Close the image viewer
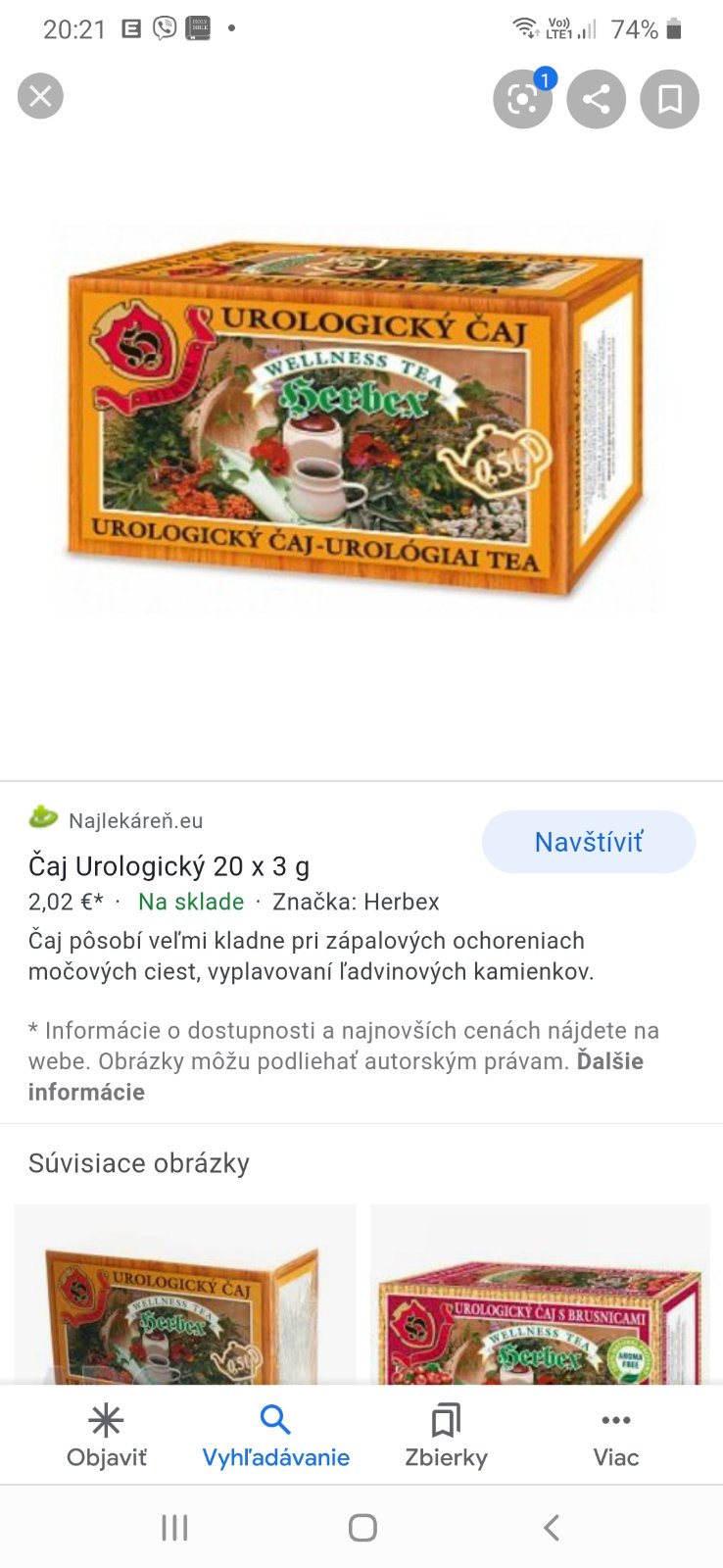 click(x=40, y=96)
